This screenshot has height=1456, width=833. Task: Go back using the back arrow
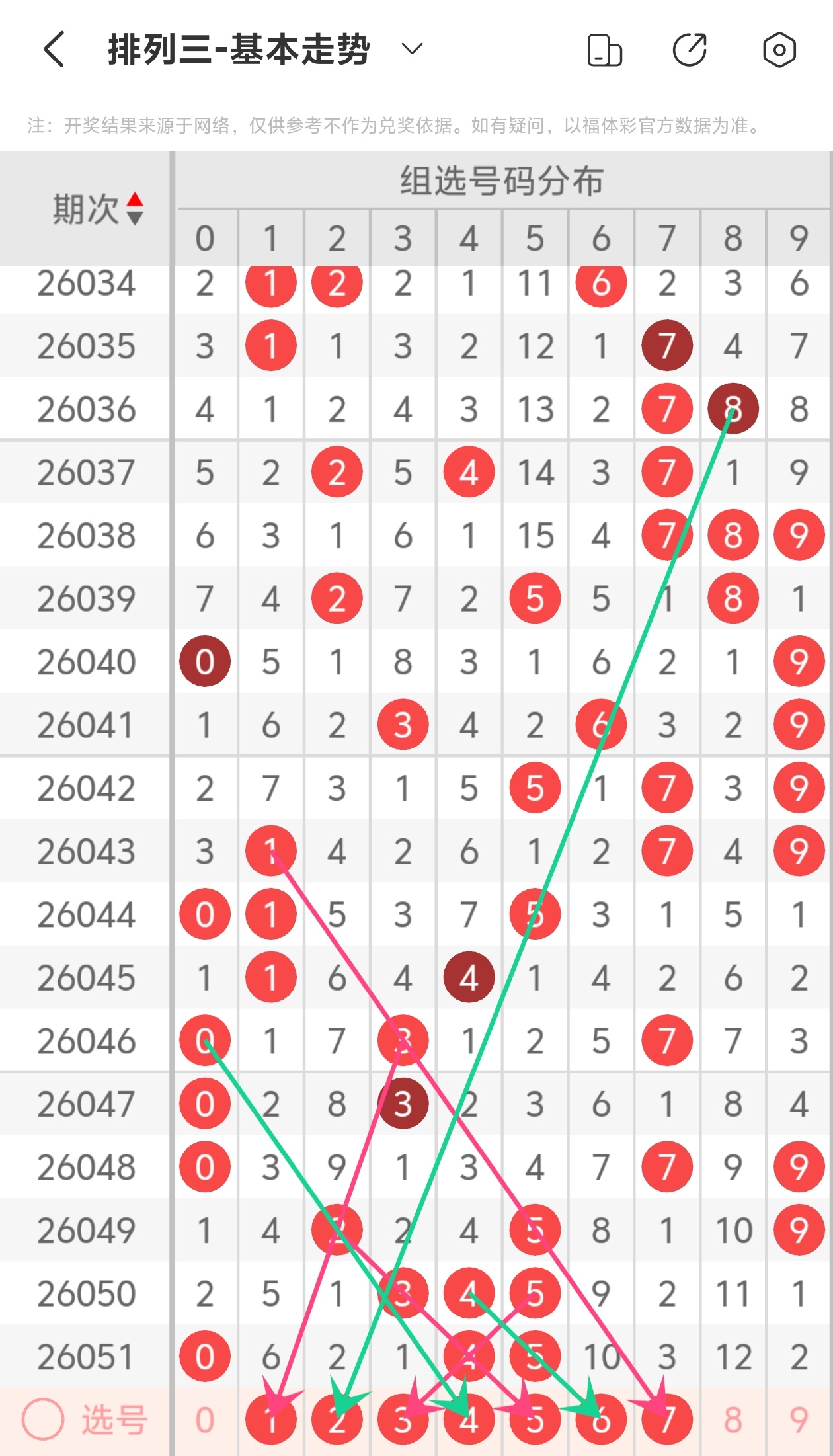coord(54,50)
